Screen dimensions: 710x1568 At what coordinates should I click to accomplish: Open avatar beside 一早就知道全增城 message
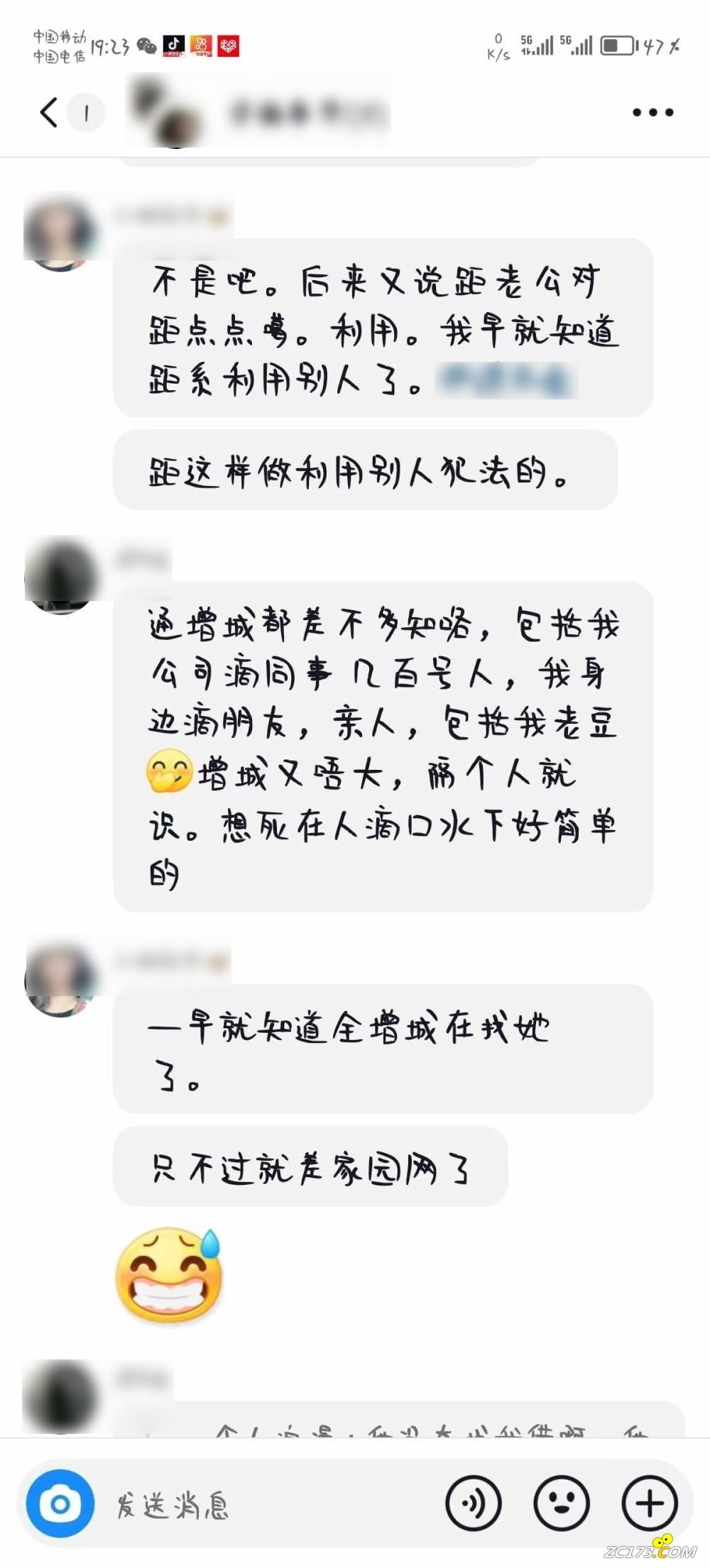click(61, 980)
